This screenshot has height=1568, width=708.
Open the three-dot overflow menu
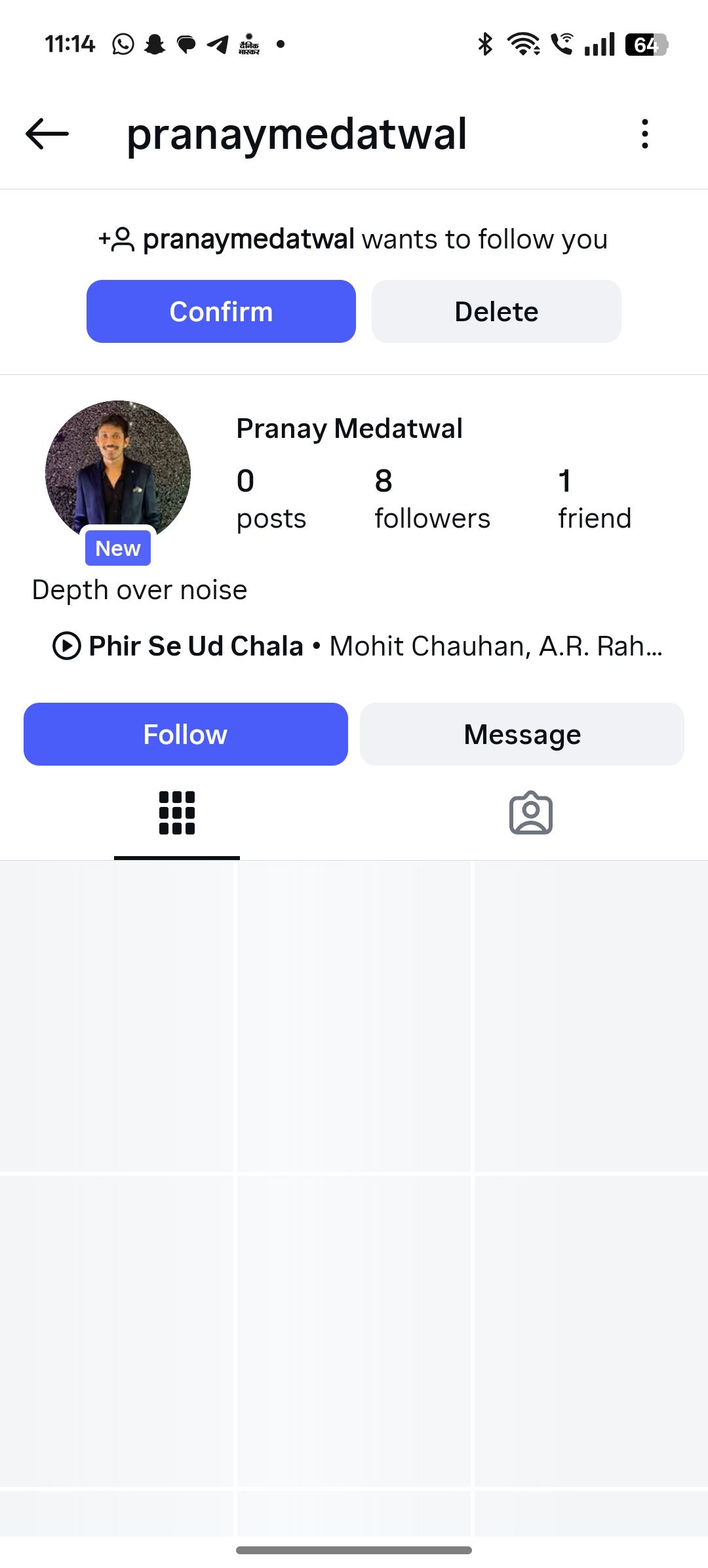(x=645, y=134)
